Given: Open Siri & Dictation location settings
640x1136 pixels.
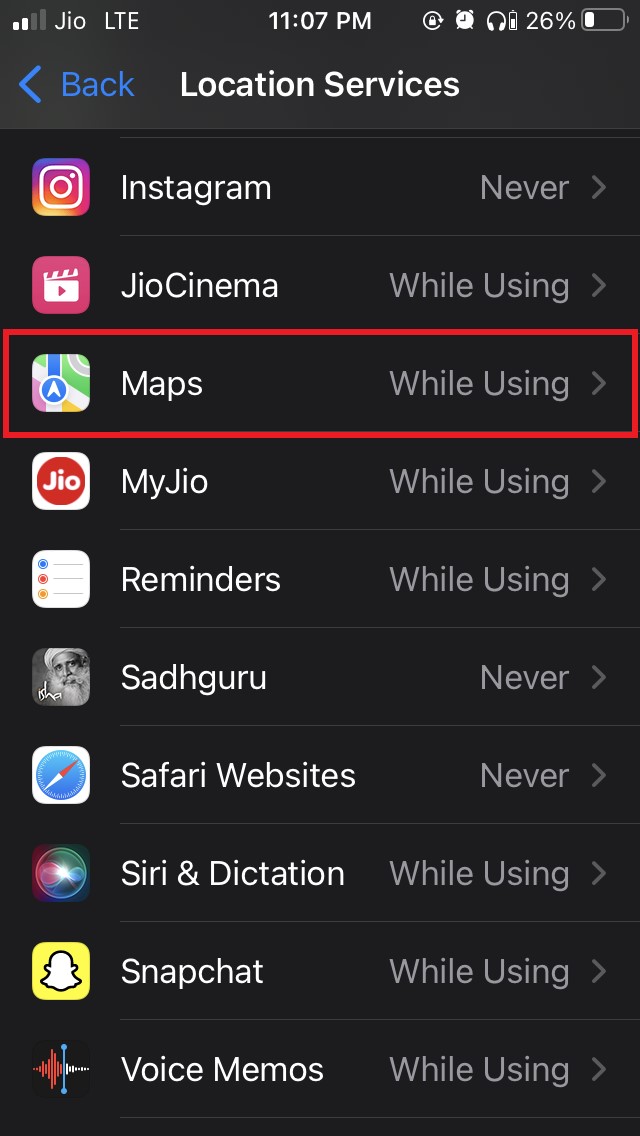Looking at the screenshot, I should tap(320, 874).
